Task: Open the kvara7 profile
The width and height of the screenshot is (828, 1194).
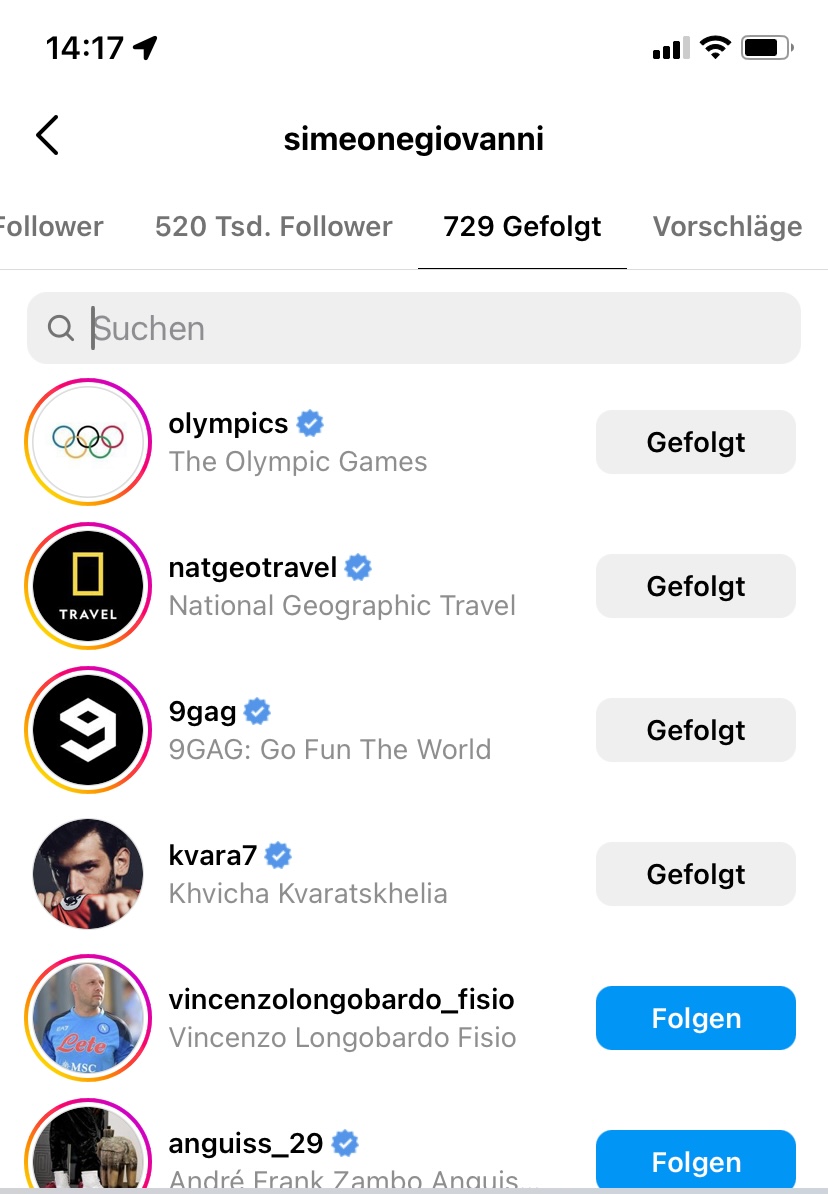Action: coord(213,856)
